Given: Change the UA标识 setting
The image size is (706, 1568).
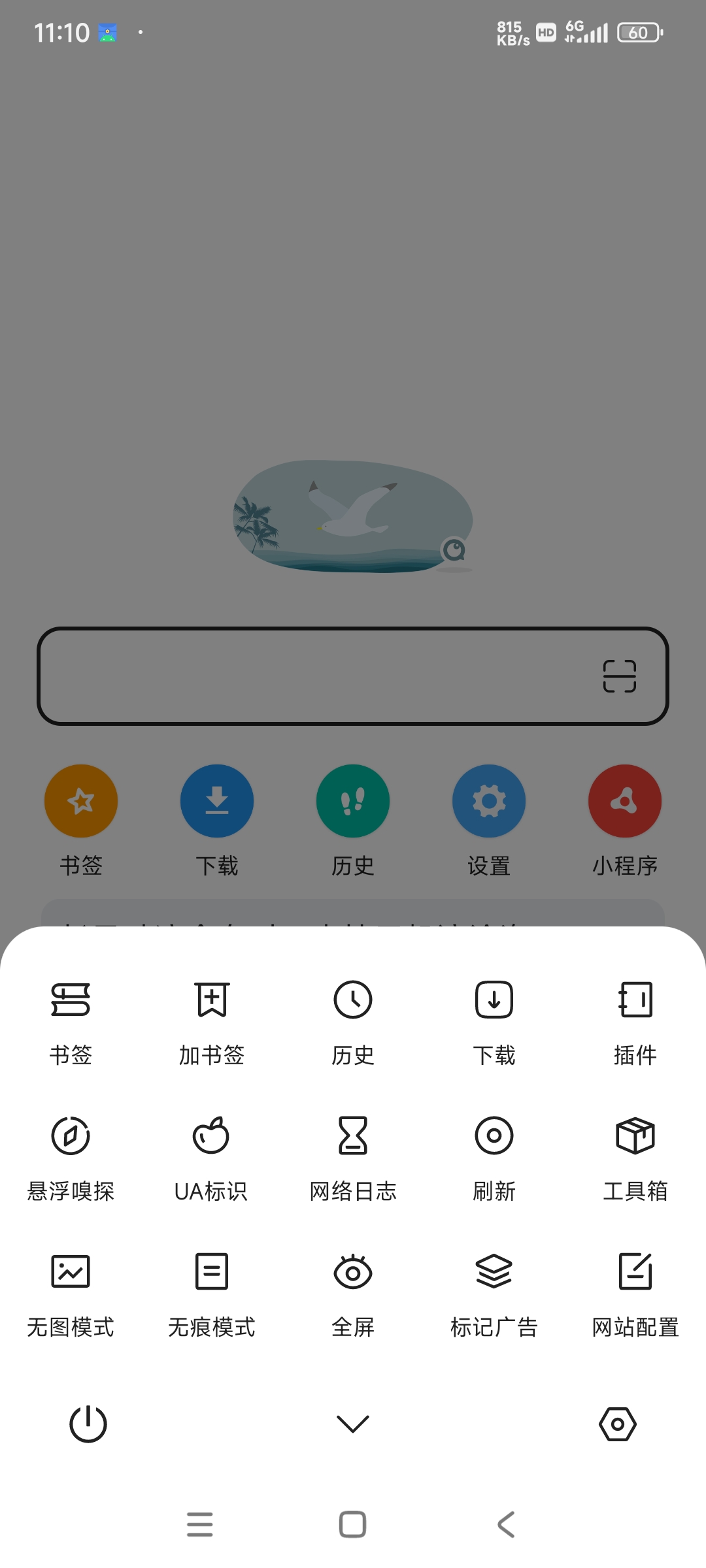Looking at the screenshot, I should click(x=212, y=1155).
